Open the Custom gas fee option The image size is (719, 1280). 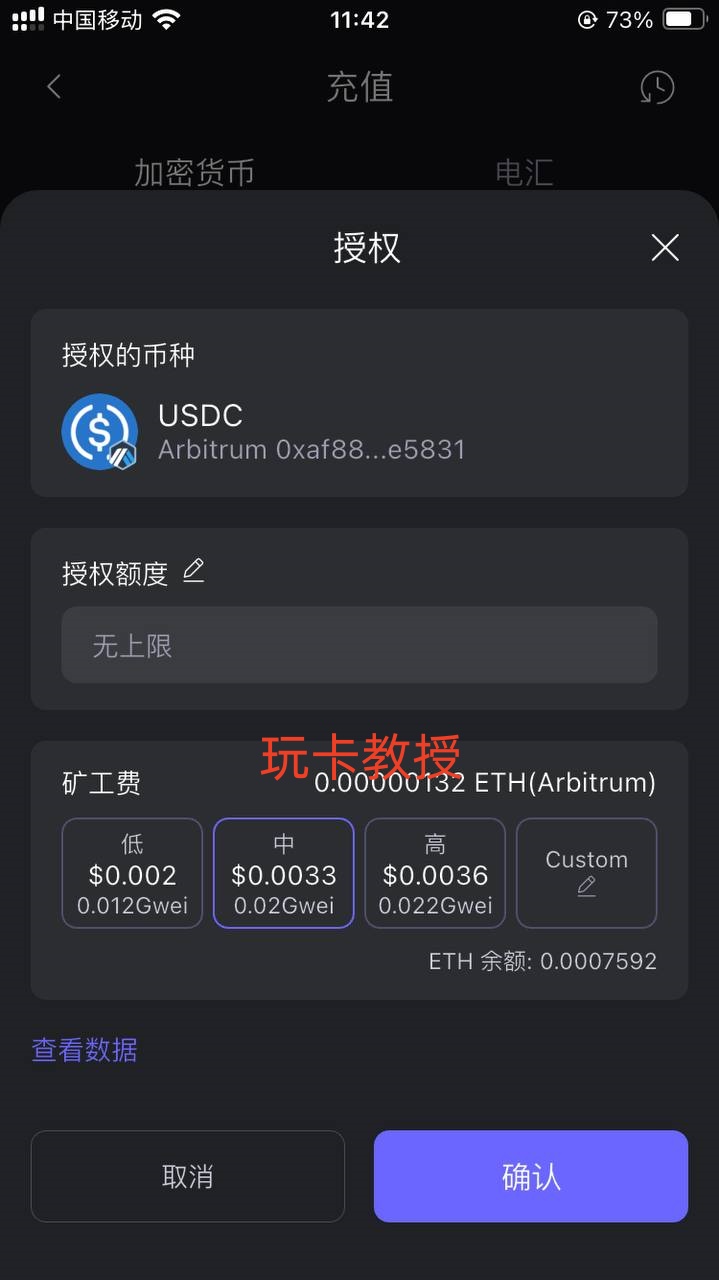point(586,873)
